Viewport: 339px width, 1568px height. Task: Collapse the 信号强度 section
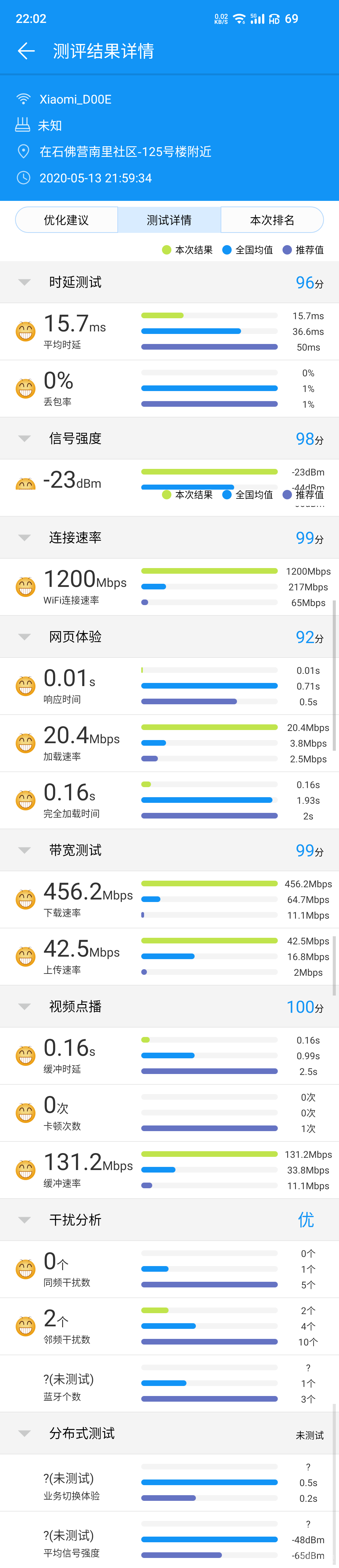pyautogui.click(x=24, y=439)
